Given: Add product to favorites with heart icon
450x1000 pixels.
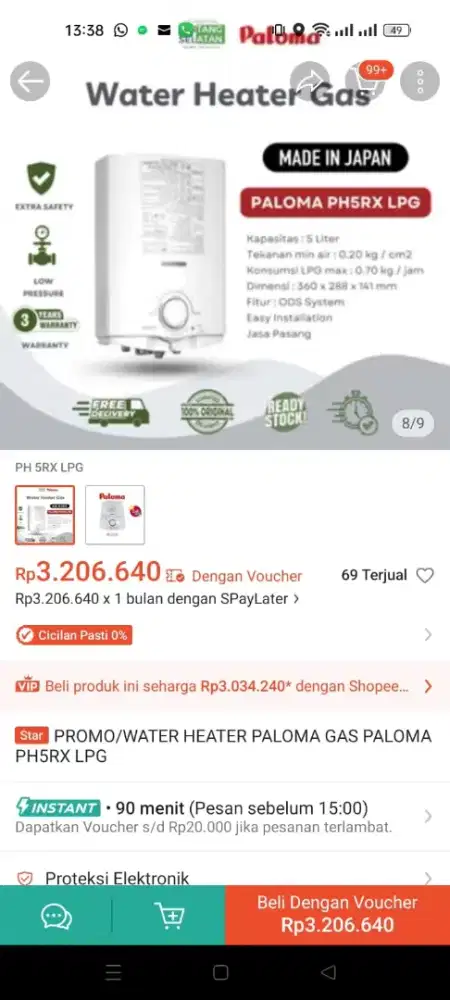Looking at the screenshot, I should (x=425, y=575).
